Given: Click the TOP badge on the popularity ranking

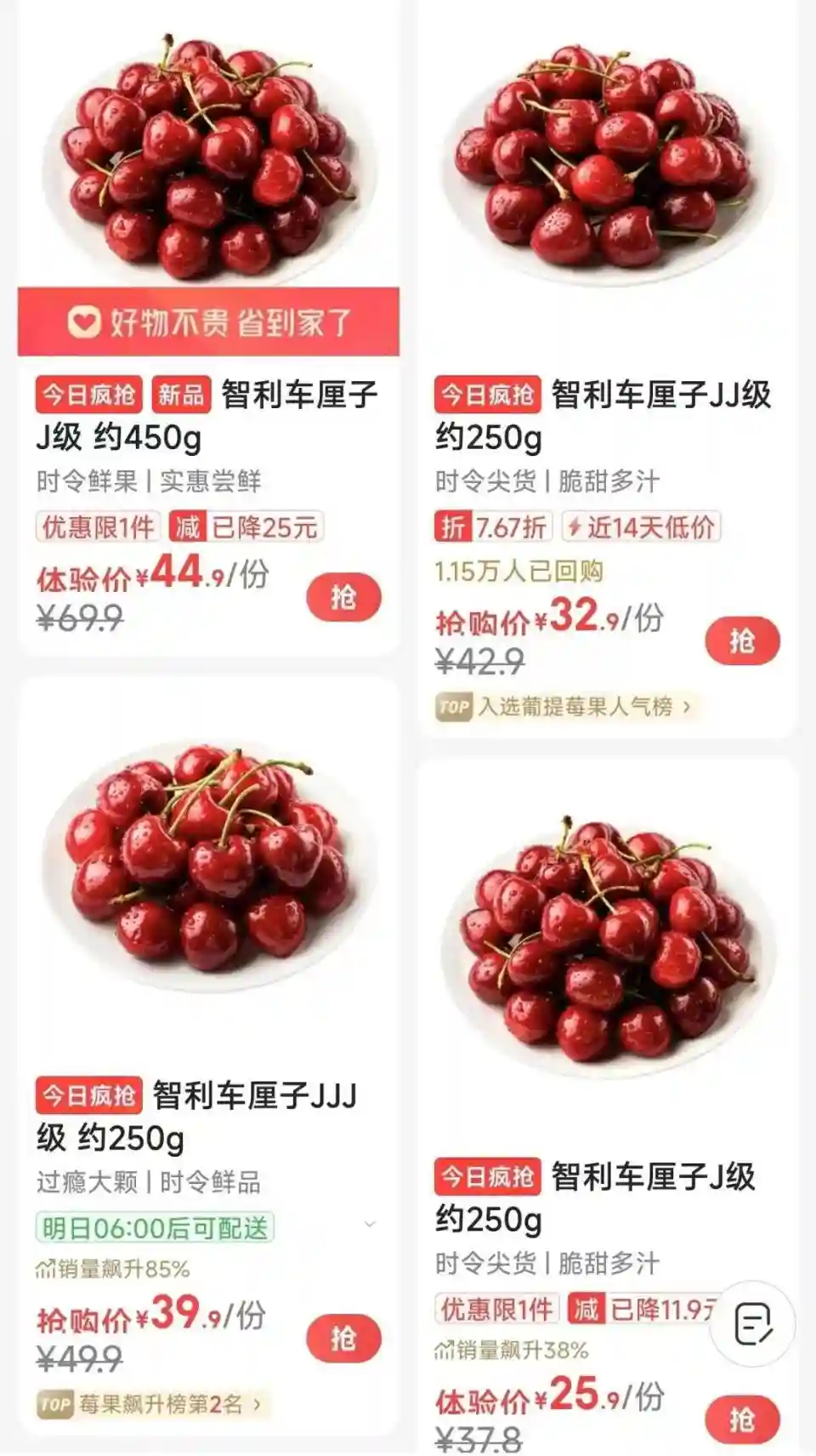Looking at the screenshot, I should (454, 707).
